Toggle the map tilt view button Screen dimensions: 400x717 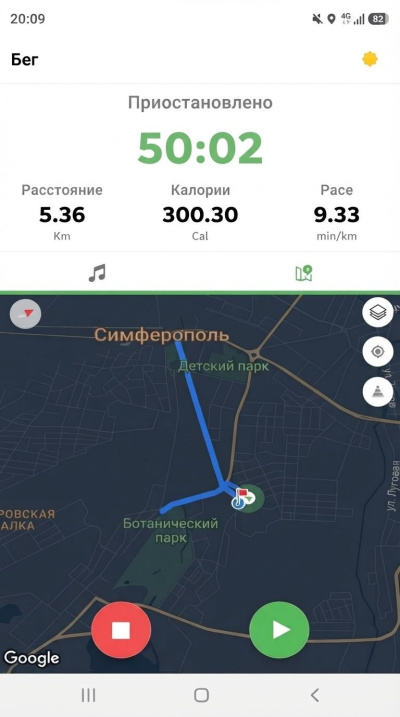click(378, 392)
